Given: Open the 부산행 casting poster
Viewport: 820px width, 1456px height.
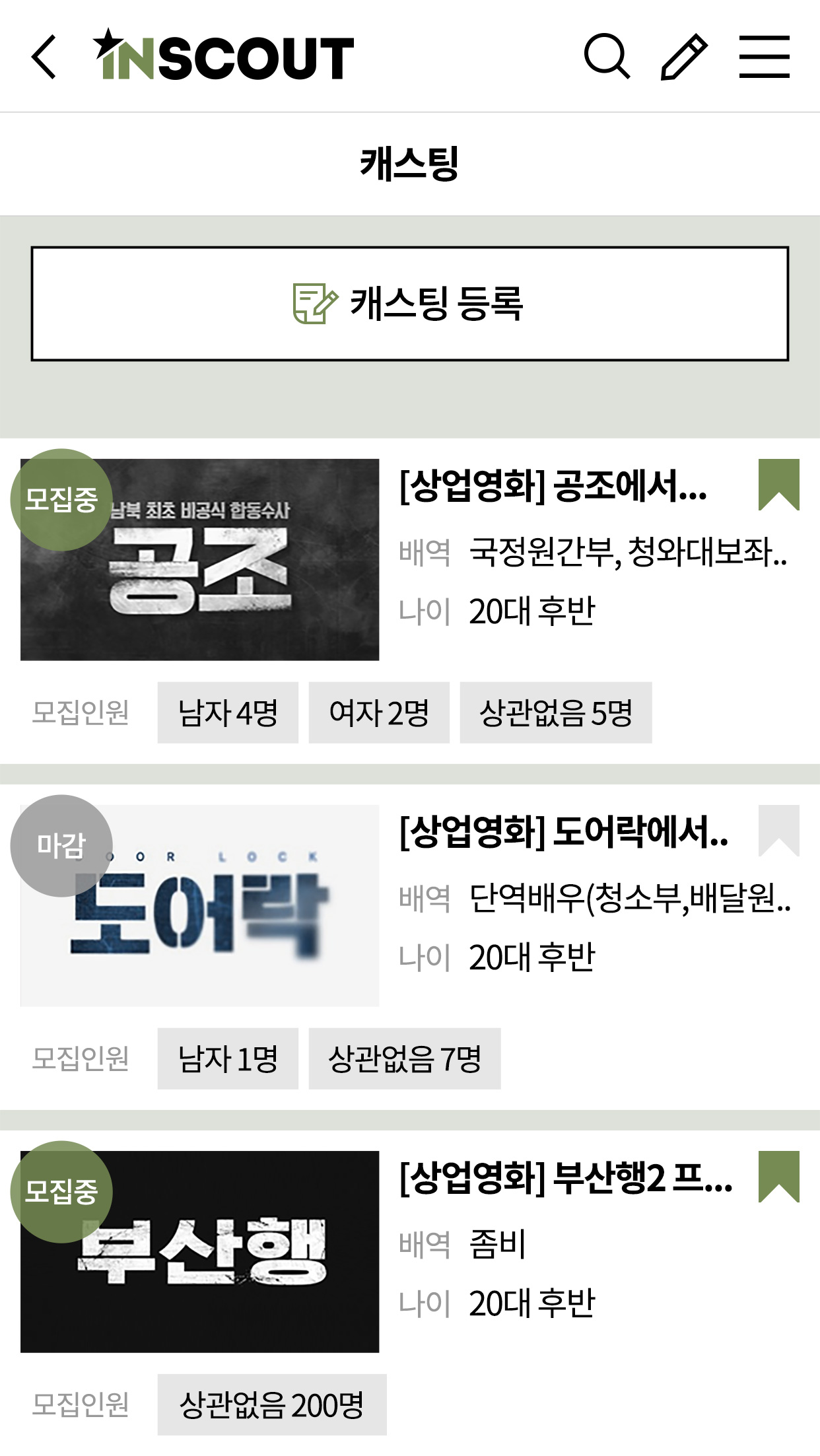Looking at the screenshot, I should [199, 1251].
